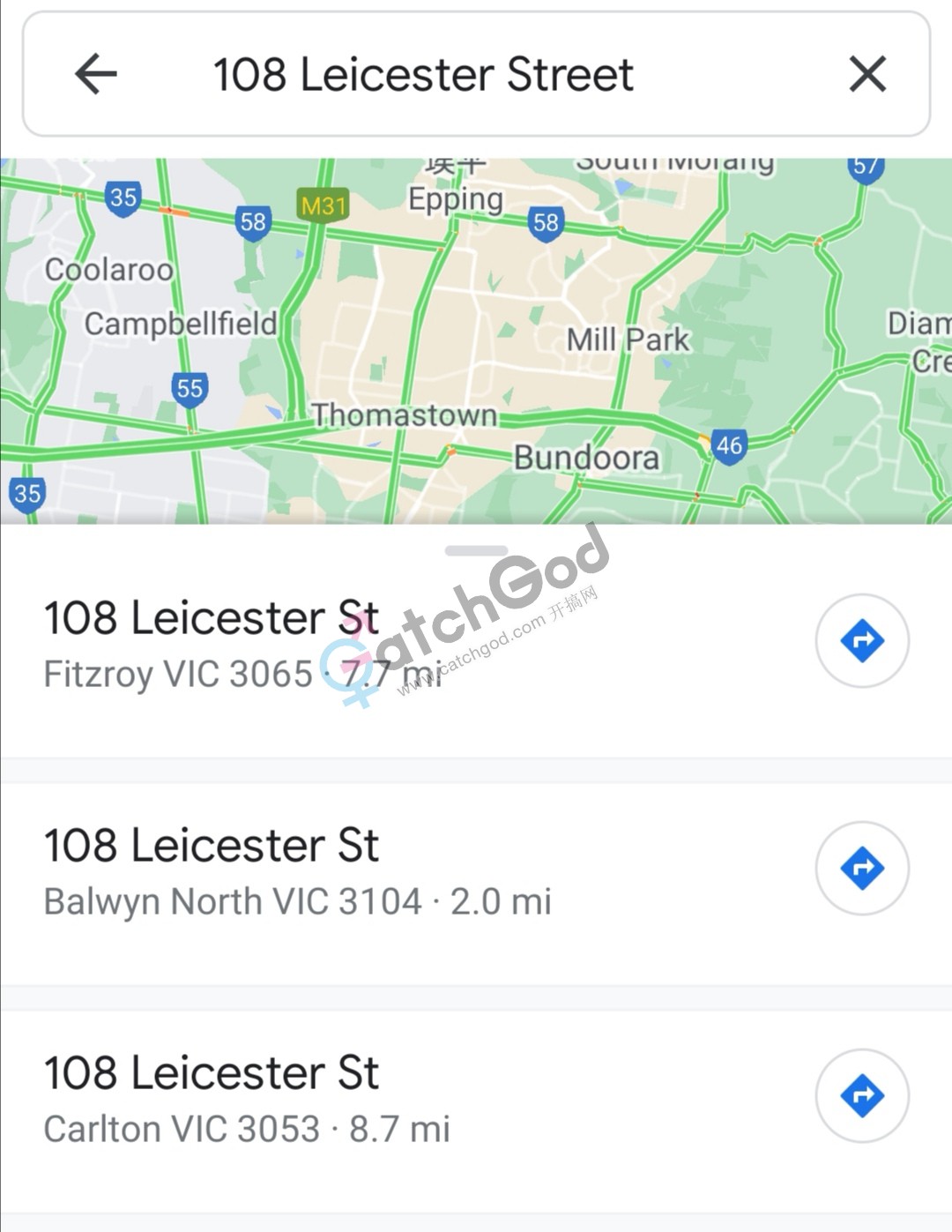Viewport: 952px width, 1232px height.
Task: Go back using the arrow icon
Action: coord(96,73)
